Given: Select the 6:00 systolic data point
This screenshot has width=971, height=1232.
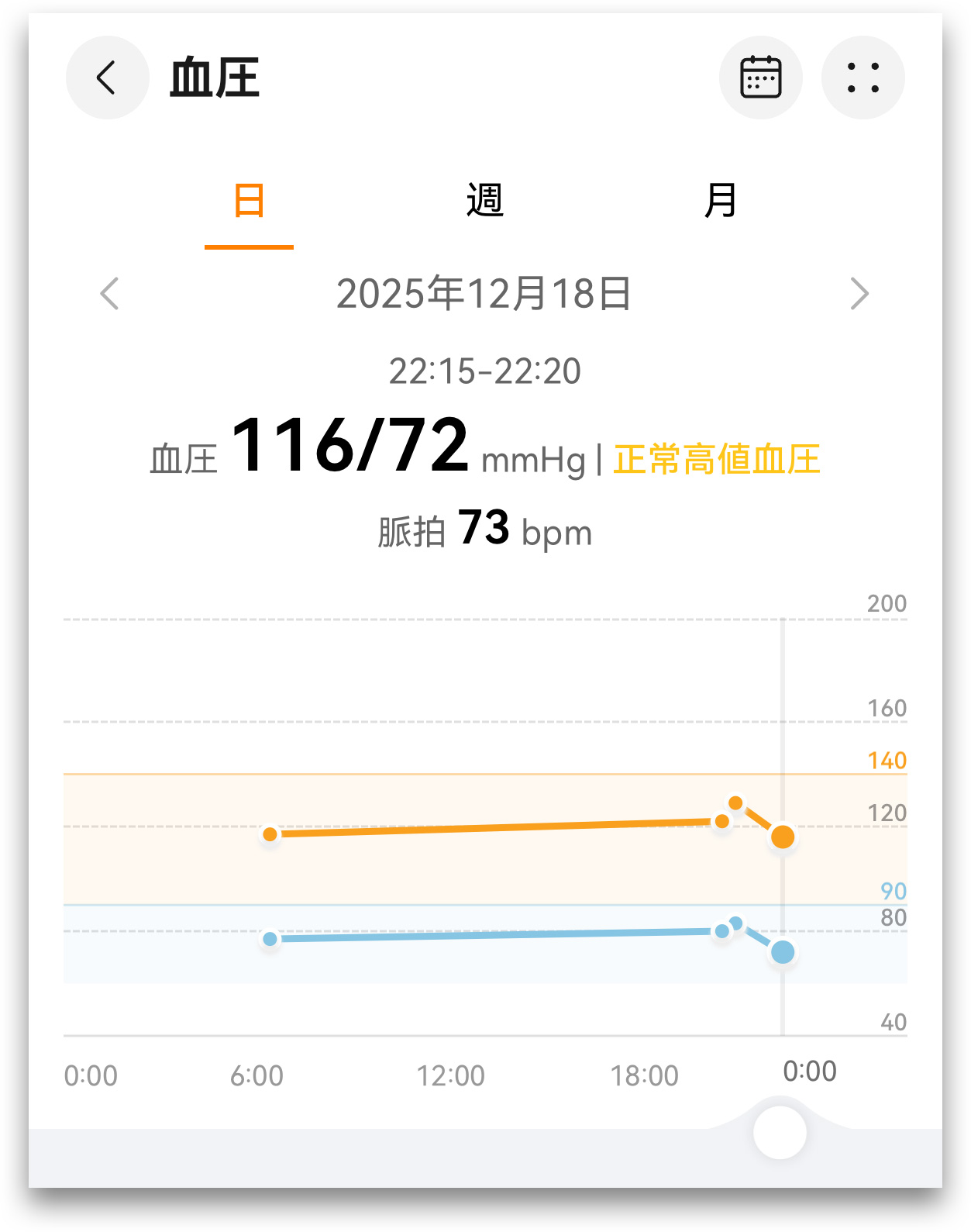Looking at the screenshot, I should (270, 834).
